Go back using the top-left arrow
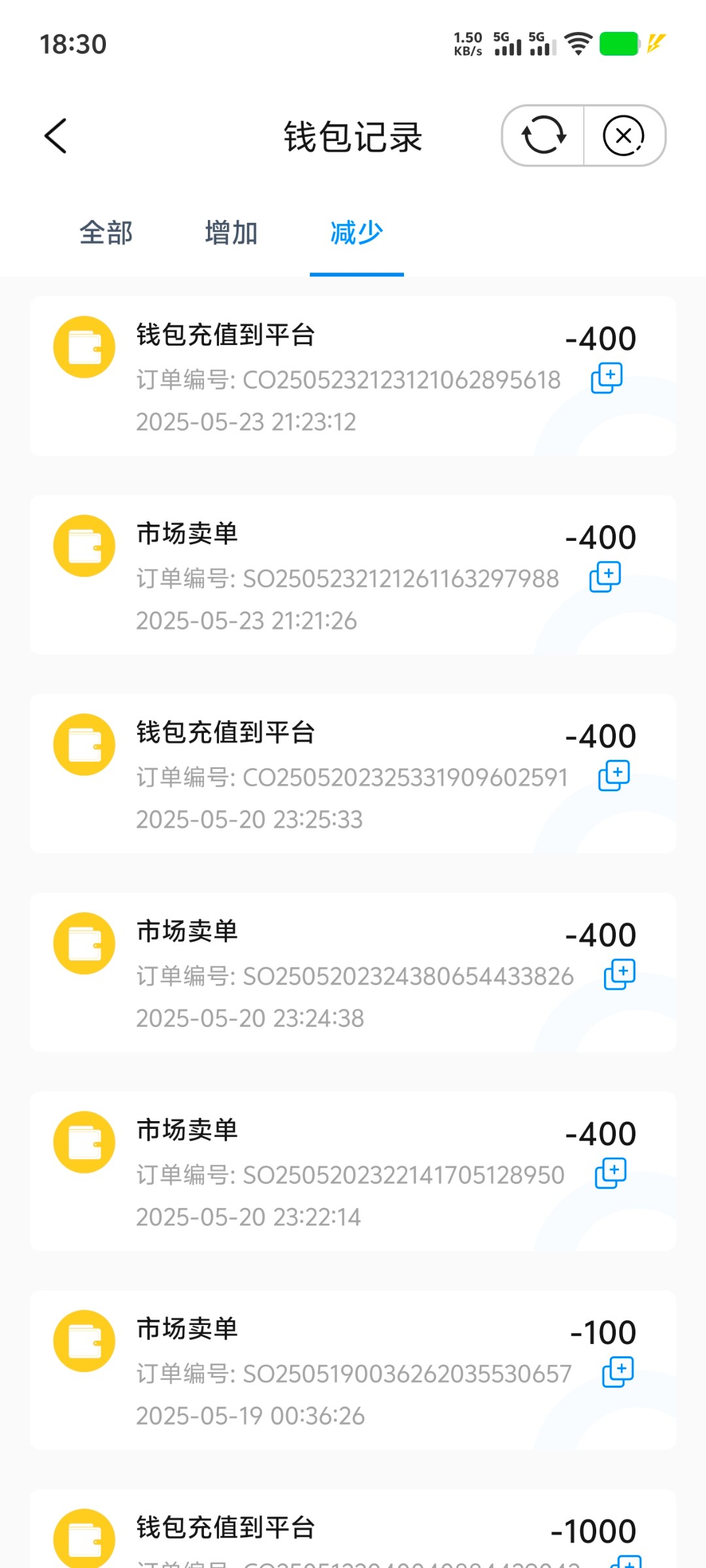 [56, 136]
